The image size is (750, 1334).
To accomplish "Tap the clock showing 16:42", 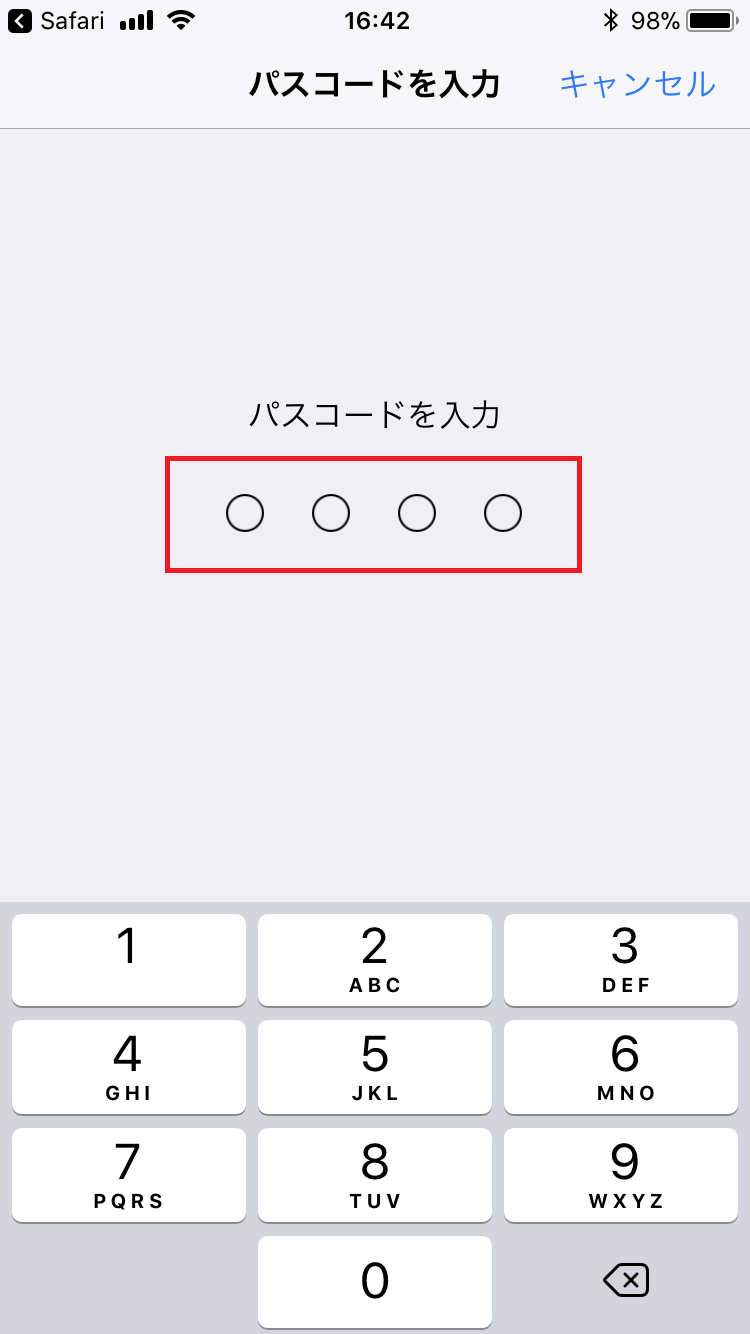I will point(377,21).
